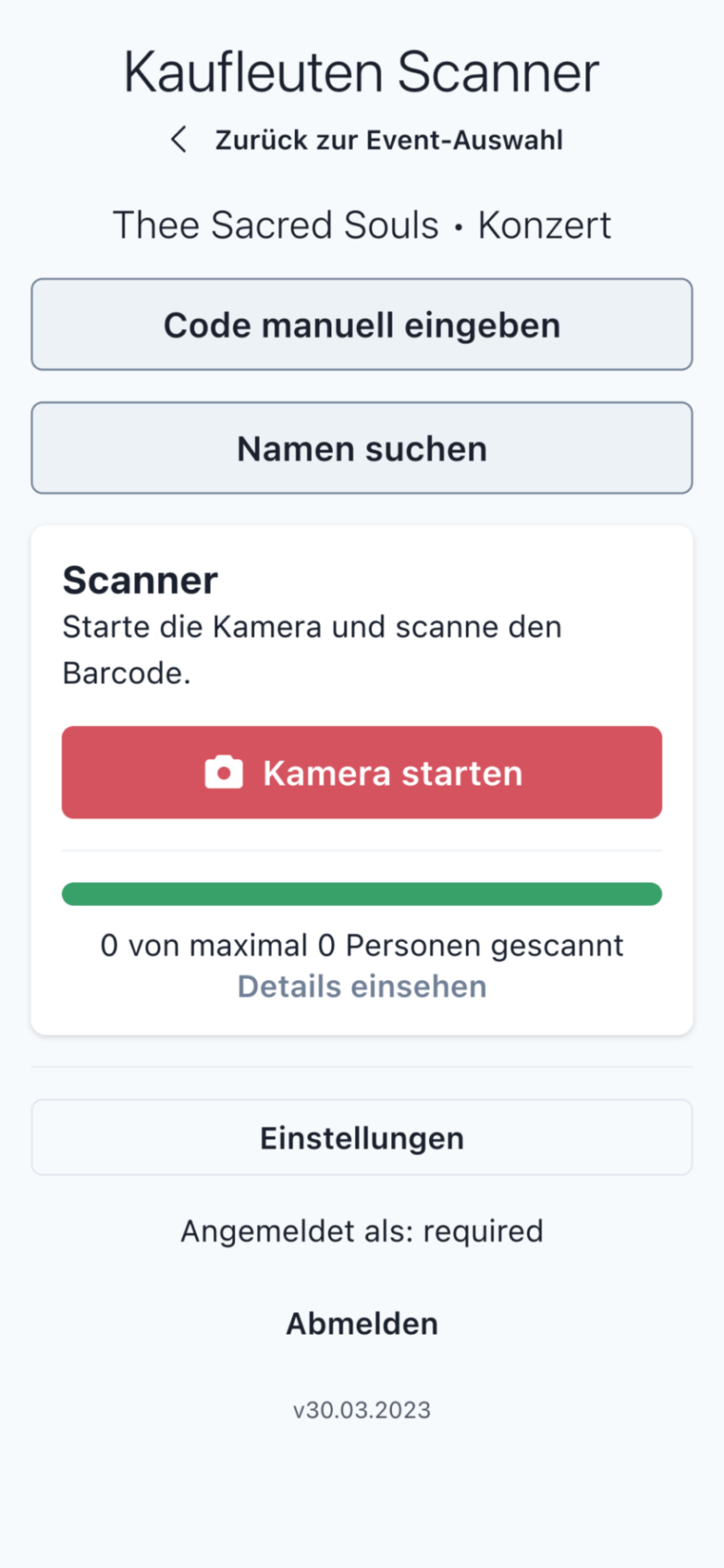Click the back chevron next to Zurück
The image size is (724, 1568).
pyautogui.click(x=178, y=139)
